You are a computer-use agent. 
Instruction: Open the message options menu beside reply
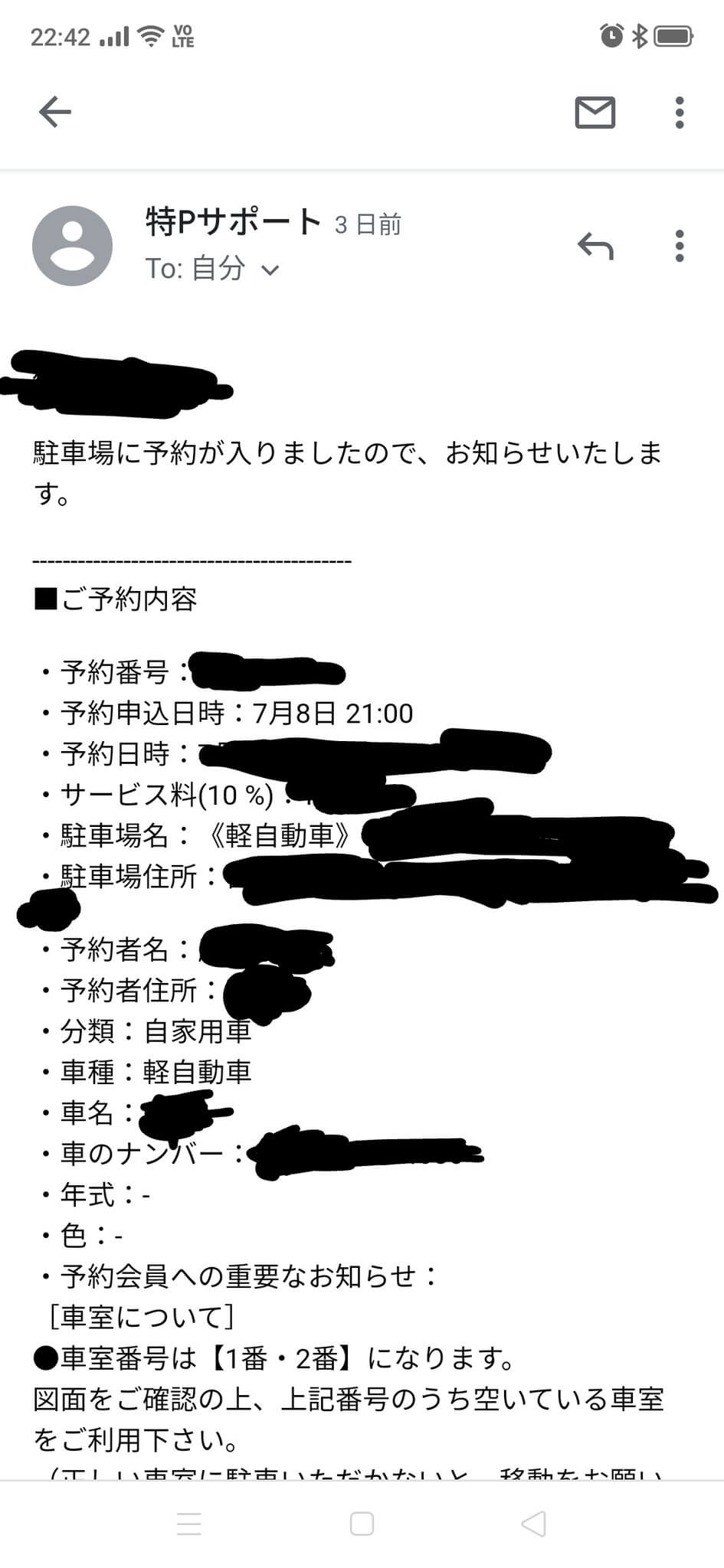click(679, 247)
